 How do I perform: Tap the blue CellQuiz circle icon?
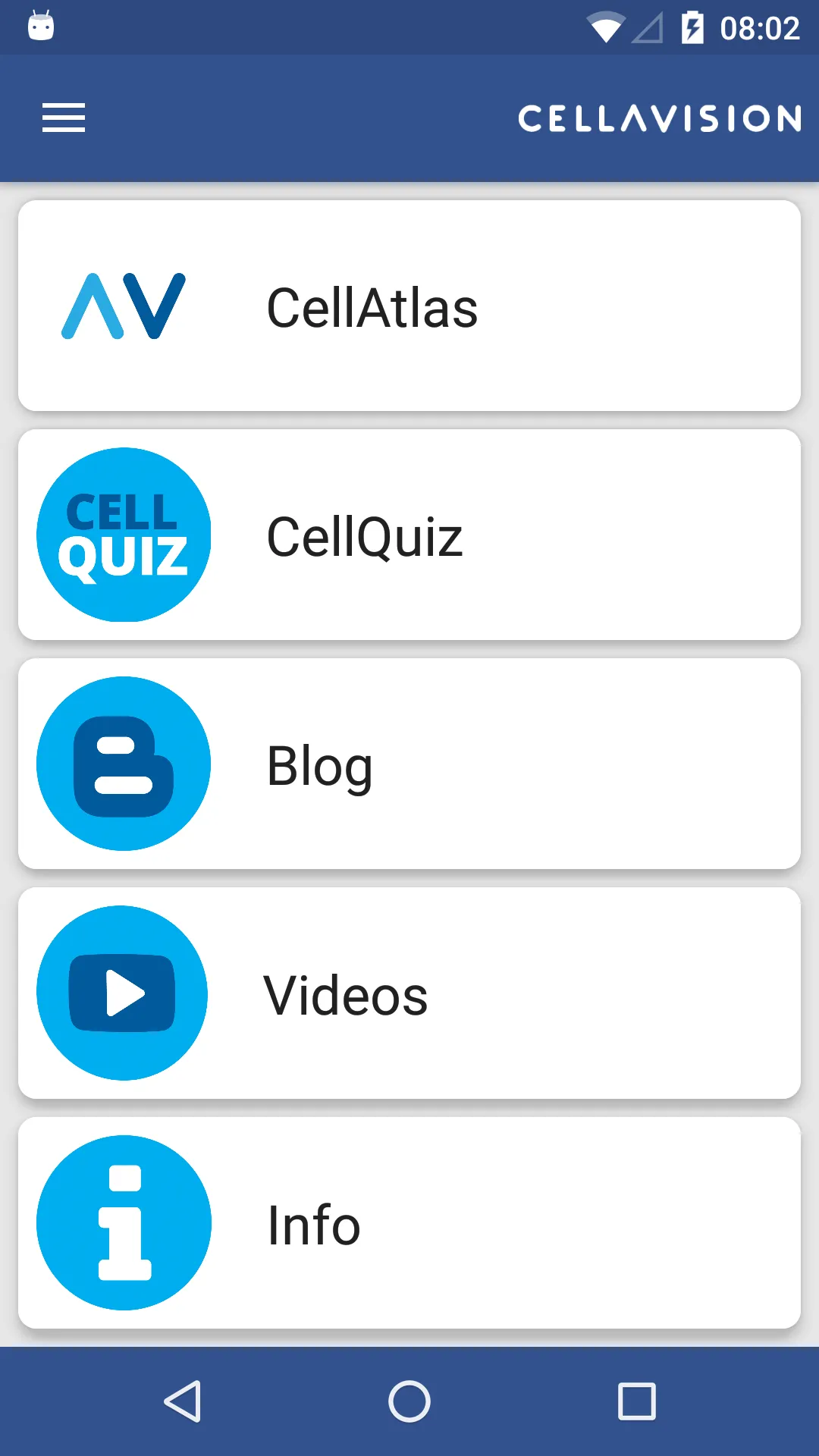point(123,535)
